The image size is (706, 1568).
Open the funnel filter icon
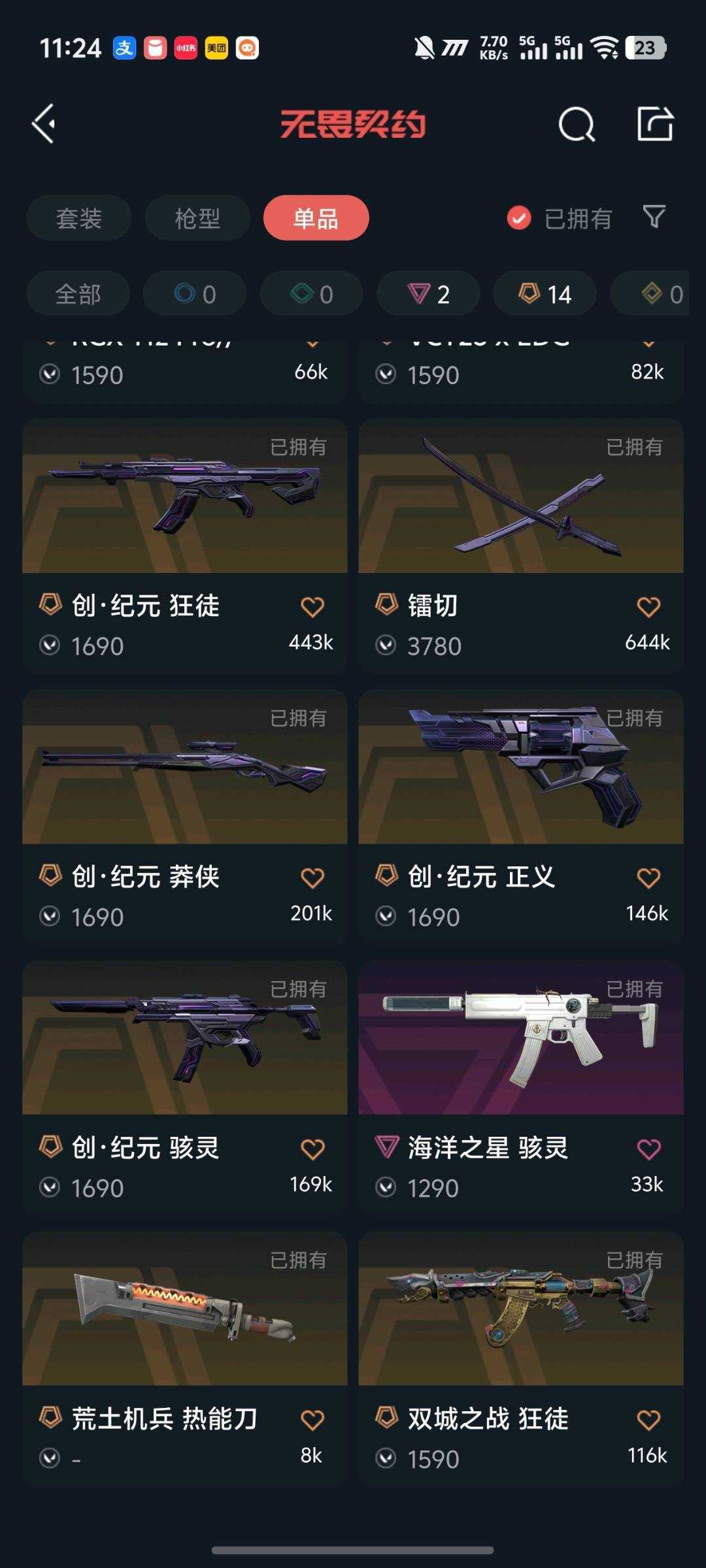[x=654, y=217]
